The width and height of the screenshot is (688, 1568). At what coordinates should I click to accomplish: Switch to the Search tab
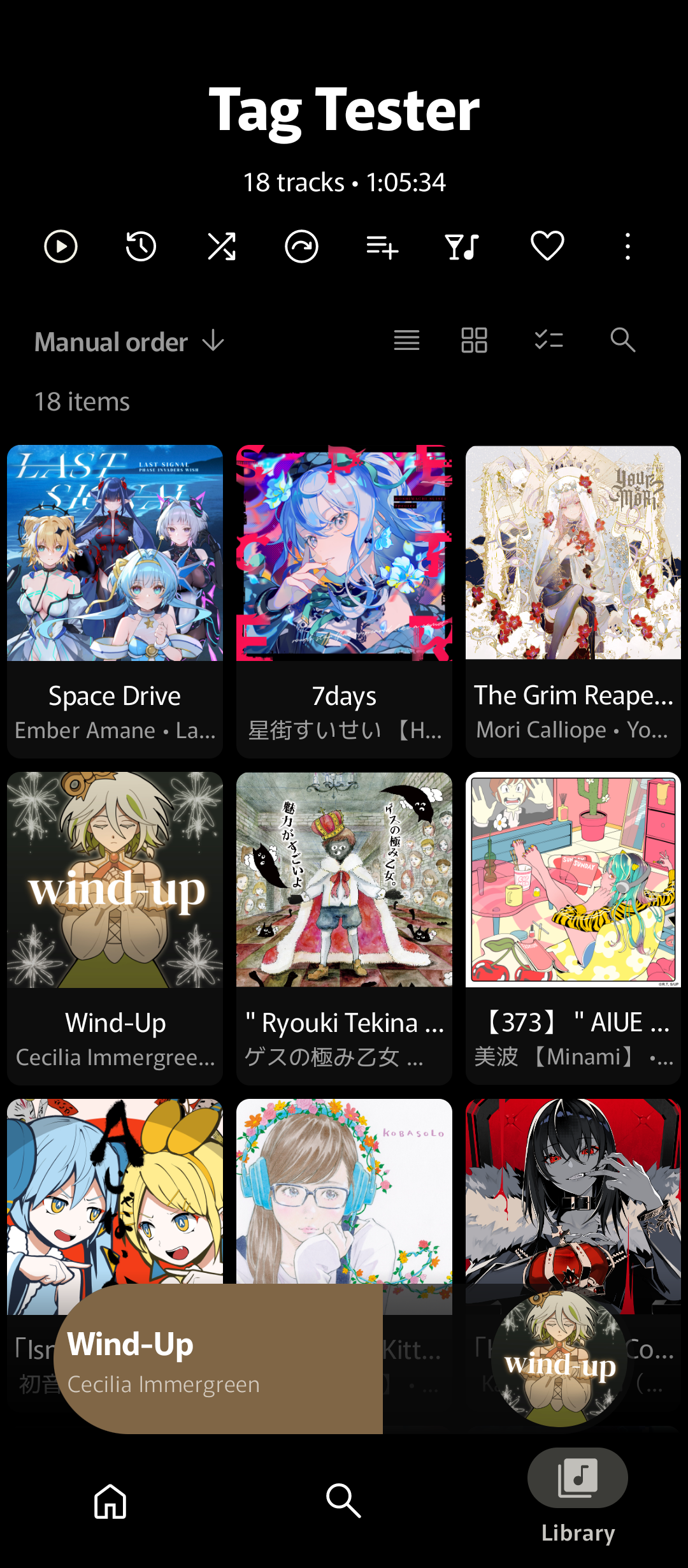(x=343, y=1501)
